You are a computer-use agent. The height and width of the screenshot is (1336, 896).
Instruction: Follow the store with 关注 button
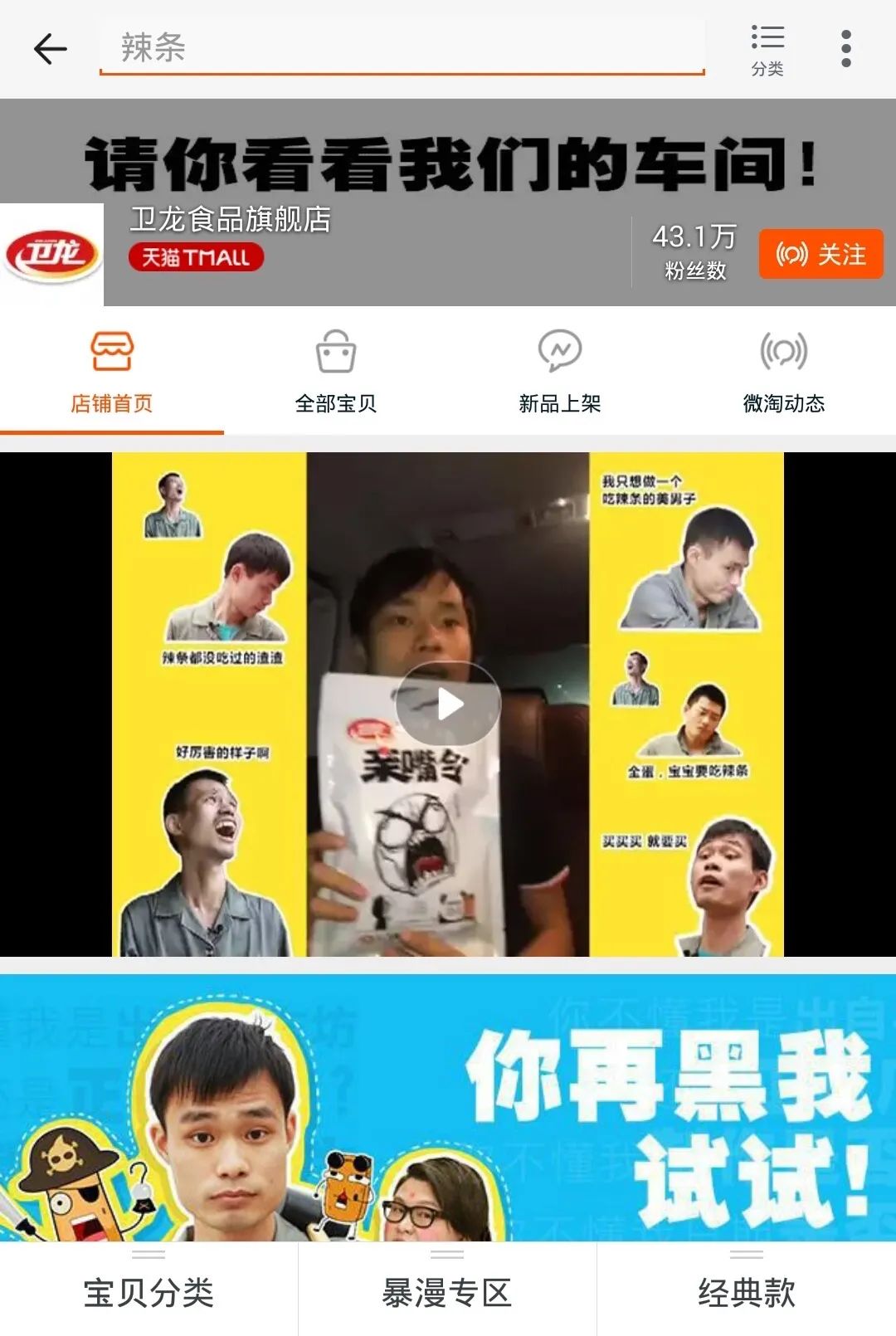click(x=821, y=254)
